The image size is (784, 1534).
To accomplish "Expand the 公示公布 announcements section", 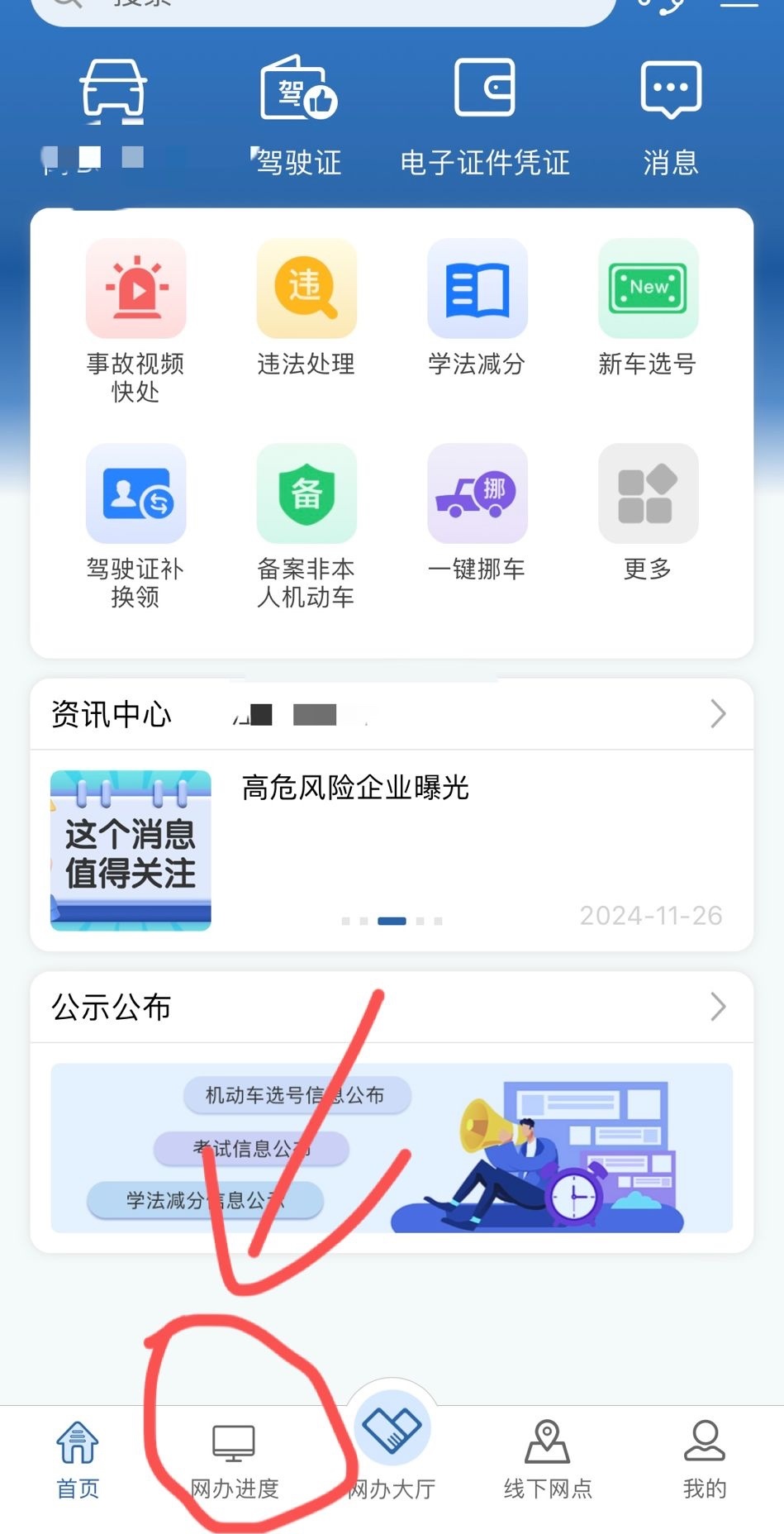I will coord(717,1007).
